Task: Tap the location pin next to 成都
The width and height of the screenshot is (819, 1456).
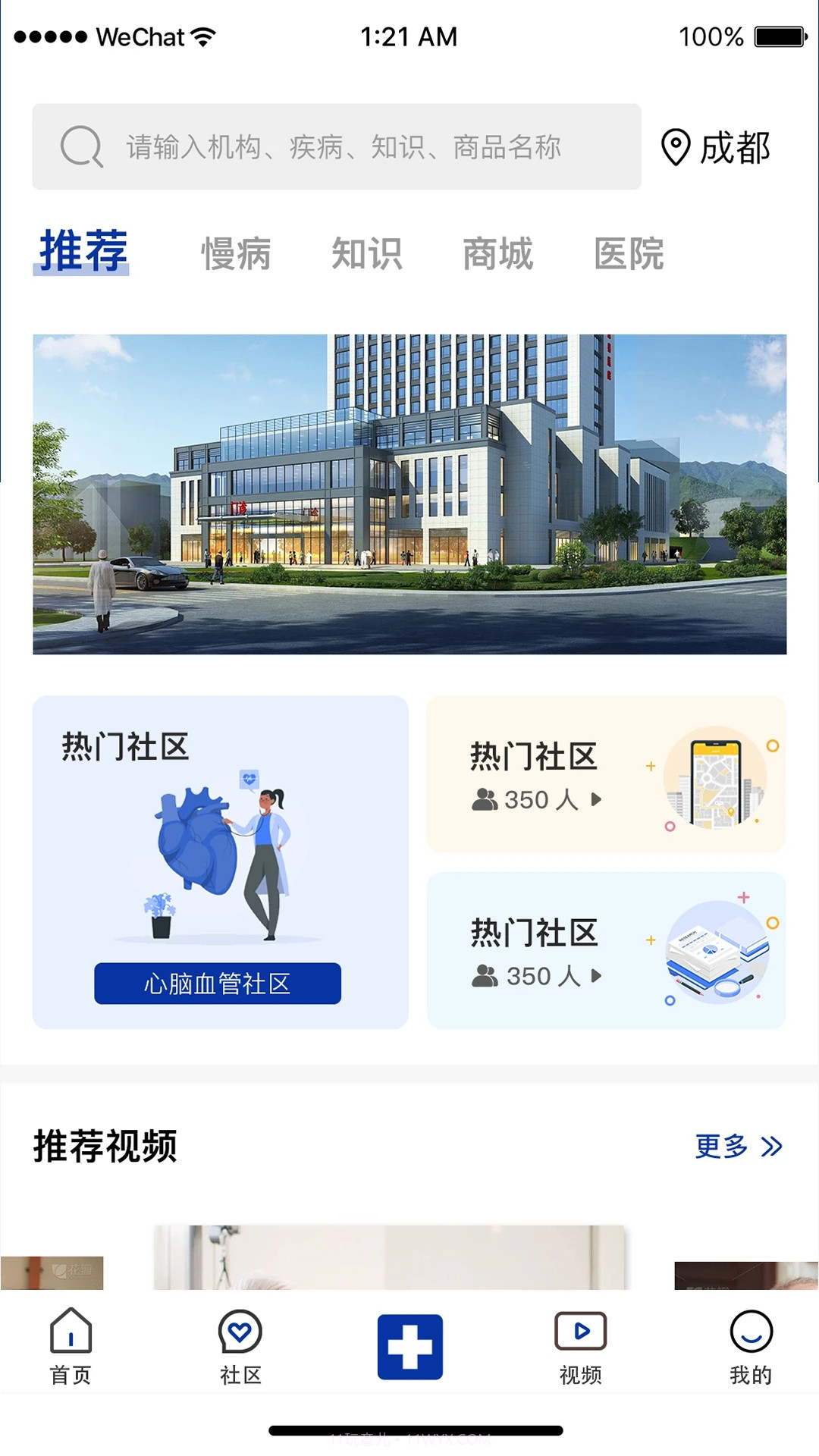Action: pos(674,146)
